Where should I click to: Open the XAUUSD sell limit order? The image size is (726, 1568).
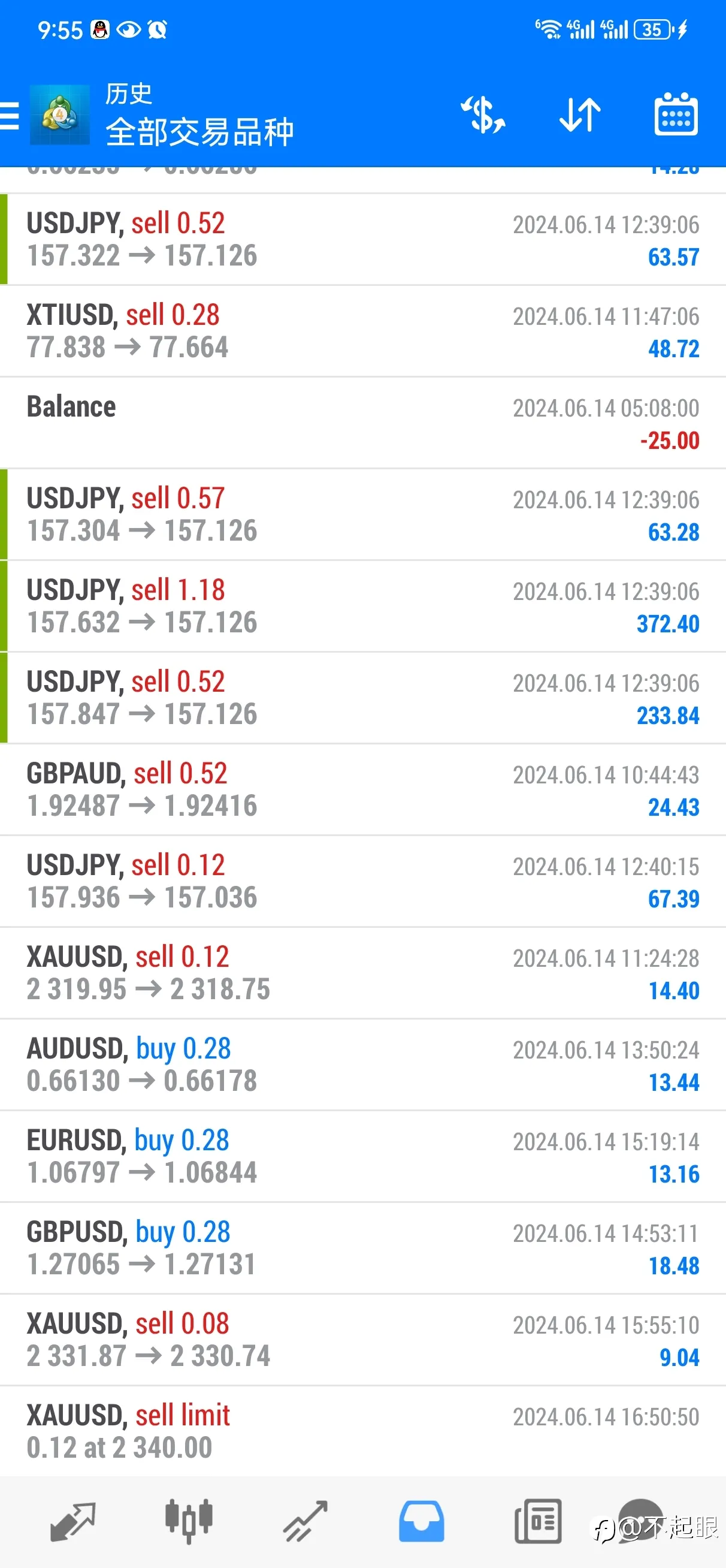coord(362,1431)
